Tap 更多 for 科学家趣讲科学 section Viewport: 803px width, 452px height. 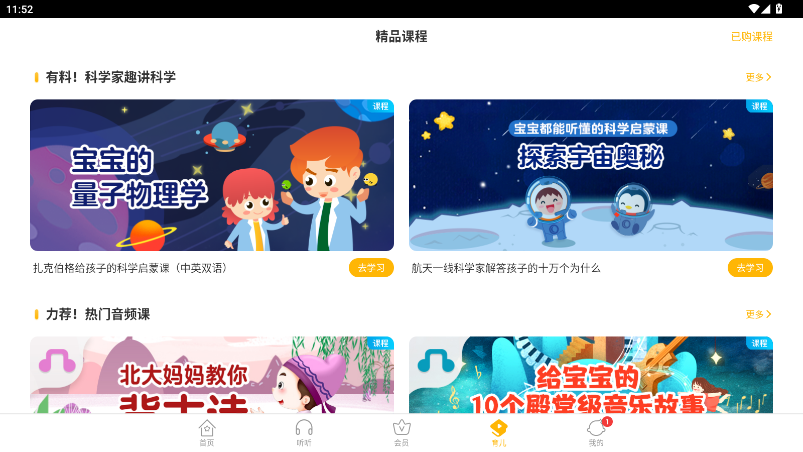coord(757,77)
